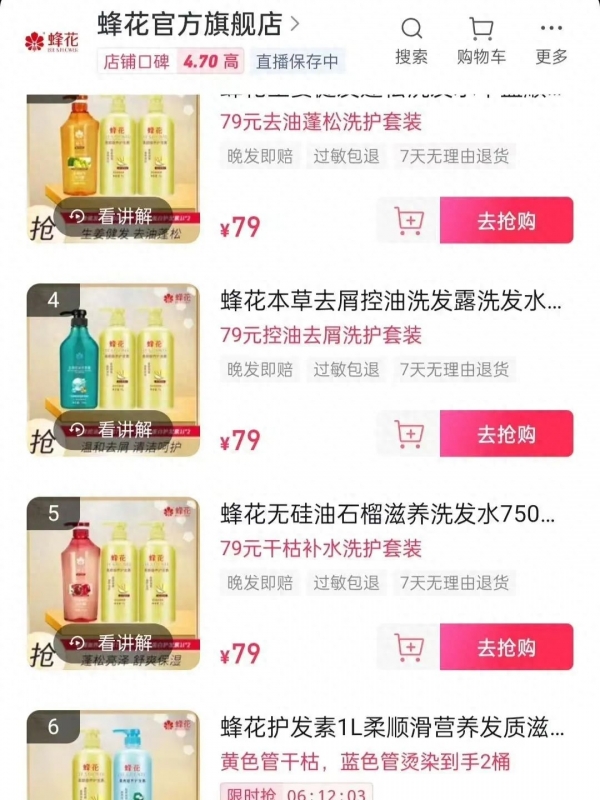Tap 去抢购 for 去油蓬松洗护套装
This screenshot has width=600, height=800.
pyautogui.click(x=506, y=220)
